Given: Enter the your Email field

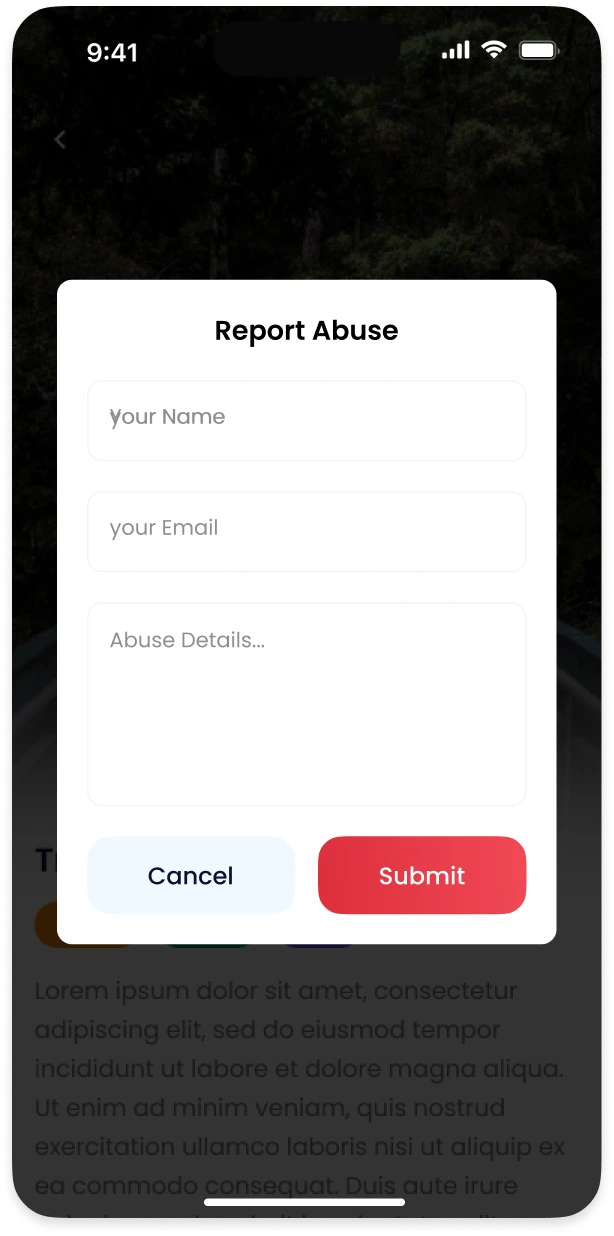Looking at the screenshot, I should tap(306, 530).
